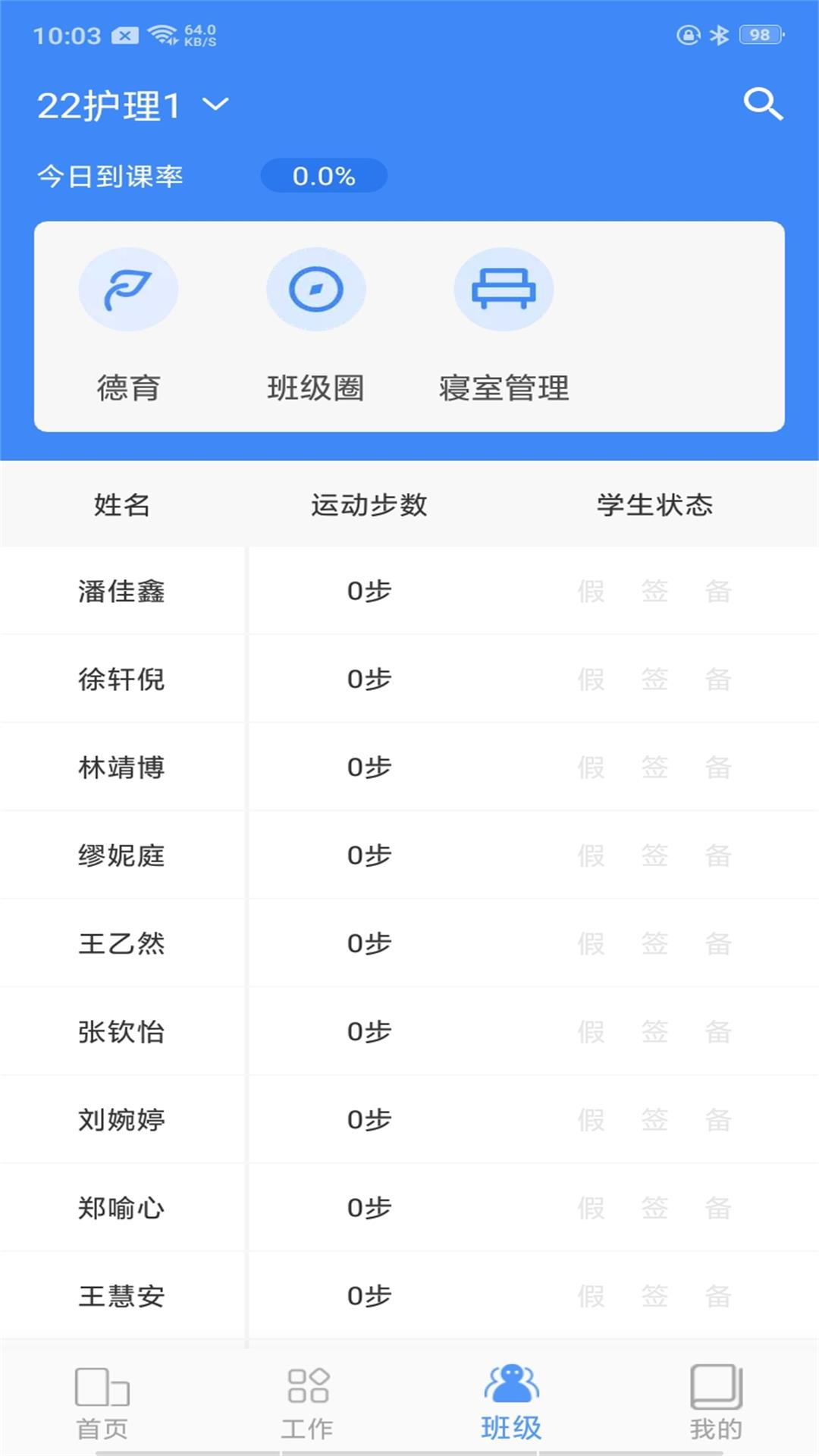Select the 班级 class tab icon
Screen dimensions: 819x1456
(x=511, y=1395)
